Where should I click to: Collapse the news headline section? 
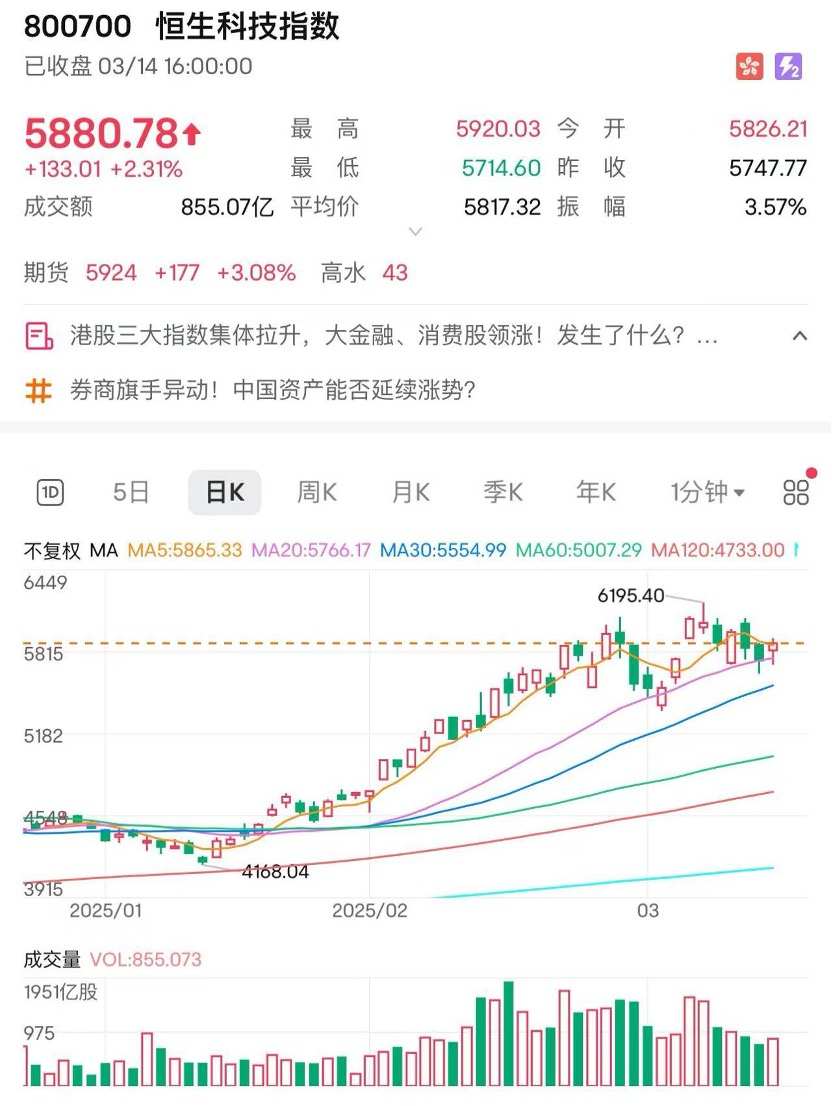799,336
